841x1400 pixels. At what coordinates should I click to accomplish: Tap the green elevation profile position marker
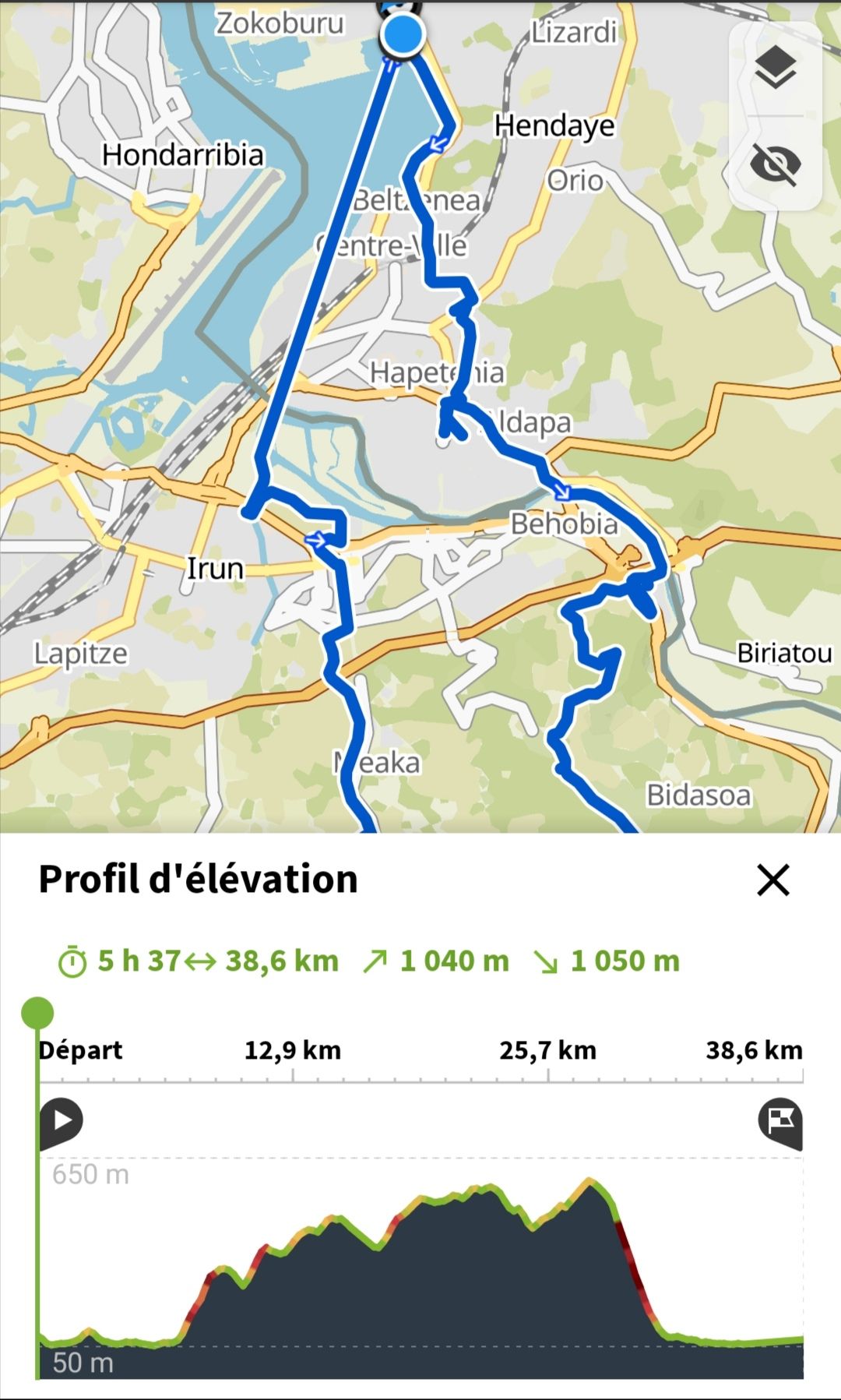click(37, 1014)
